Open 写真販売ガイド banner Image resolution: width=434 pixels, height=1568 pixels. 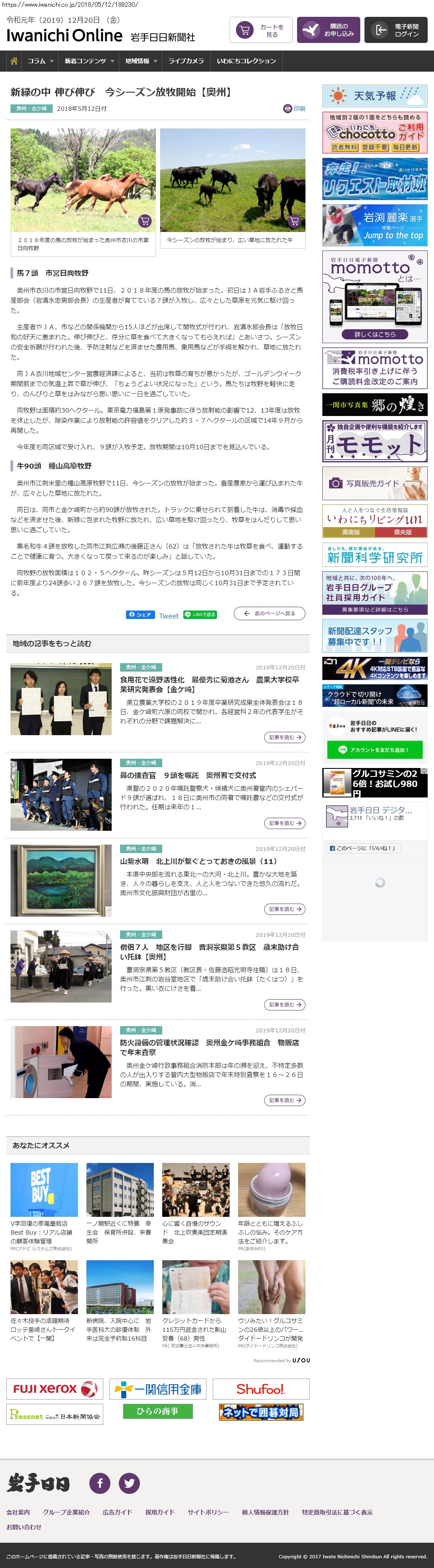pos(374,483)
